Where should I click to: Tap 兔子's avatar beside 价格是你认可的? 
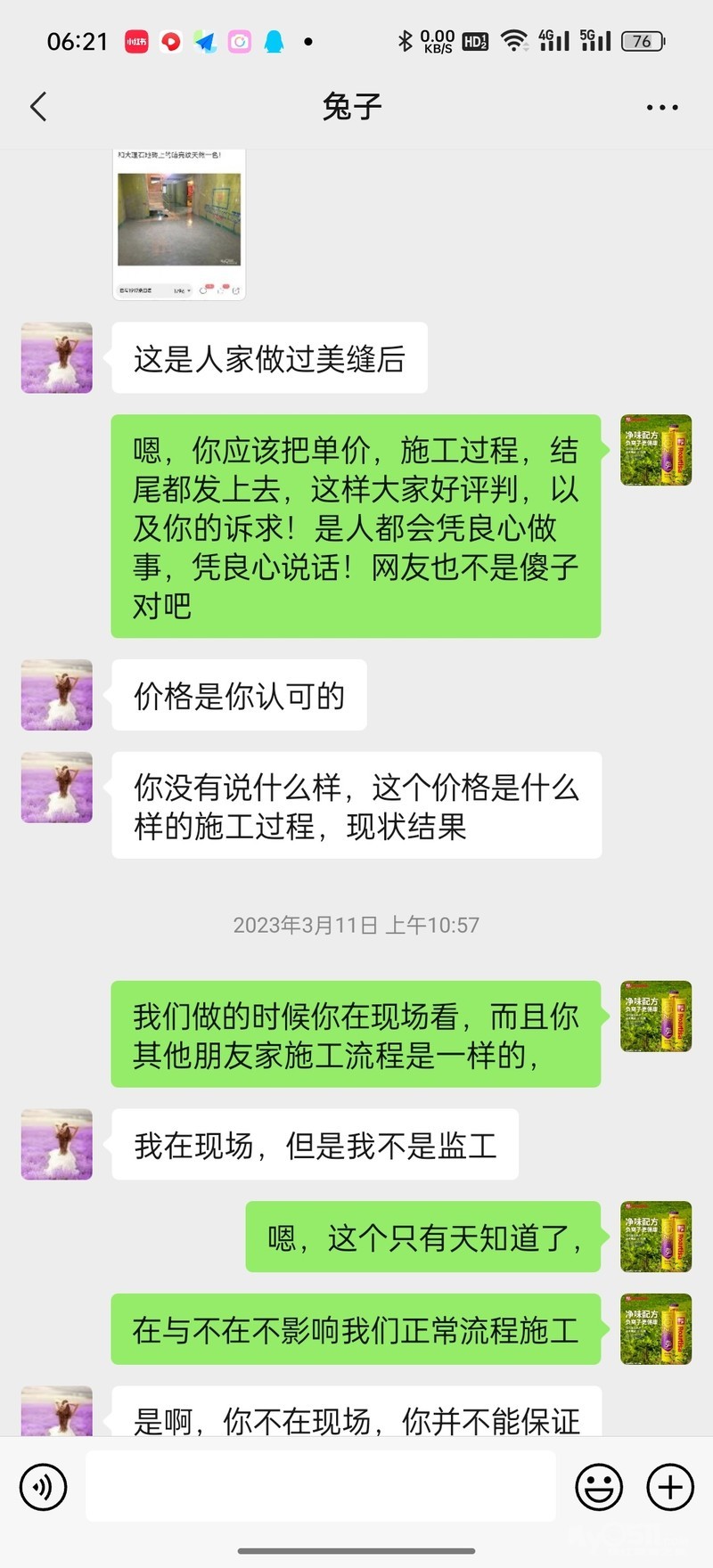tap(57, 695)
